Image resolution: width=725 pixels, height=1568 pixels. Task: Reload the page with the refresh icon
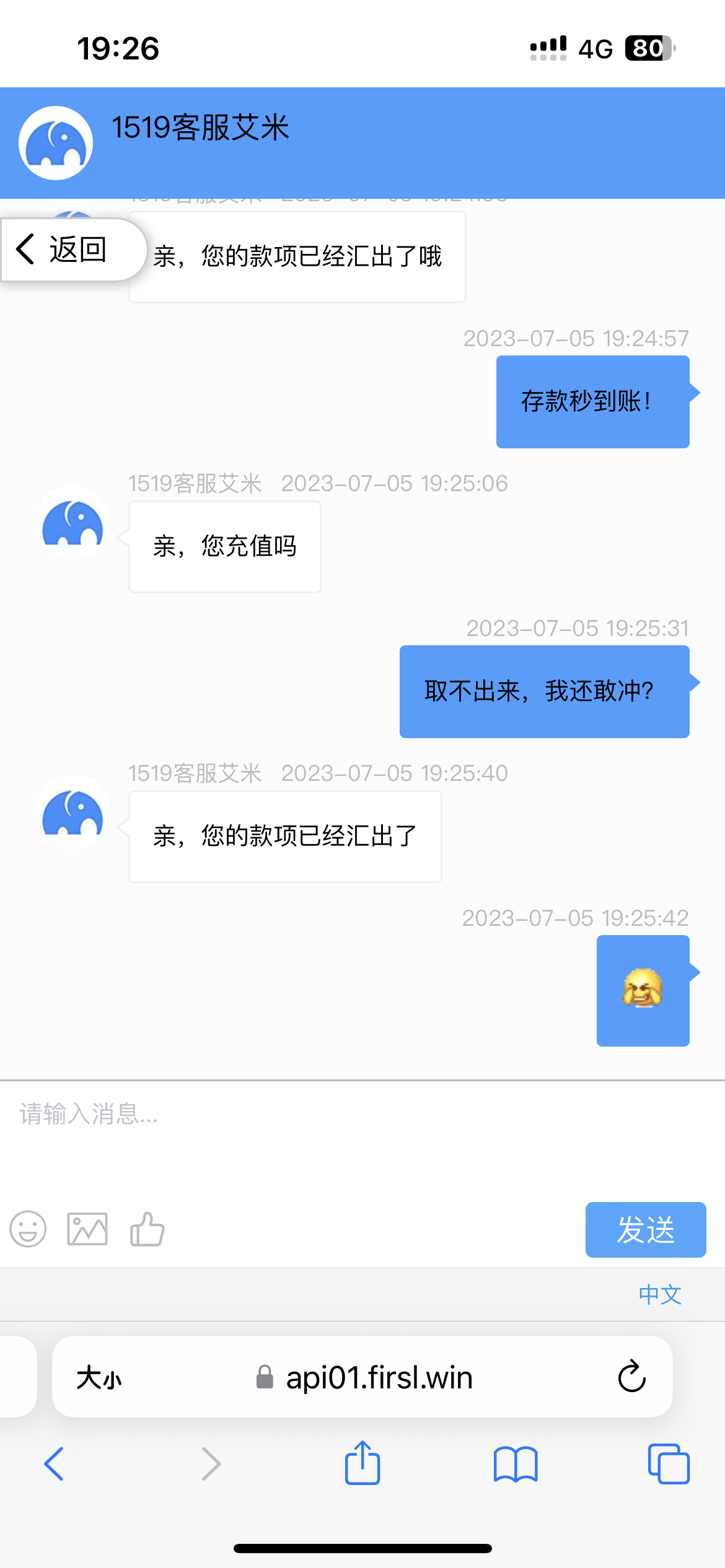[631, 1377]
